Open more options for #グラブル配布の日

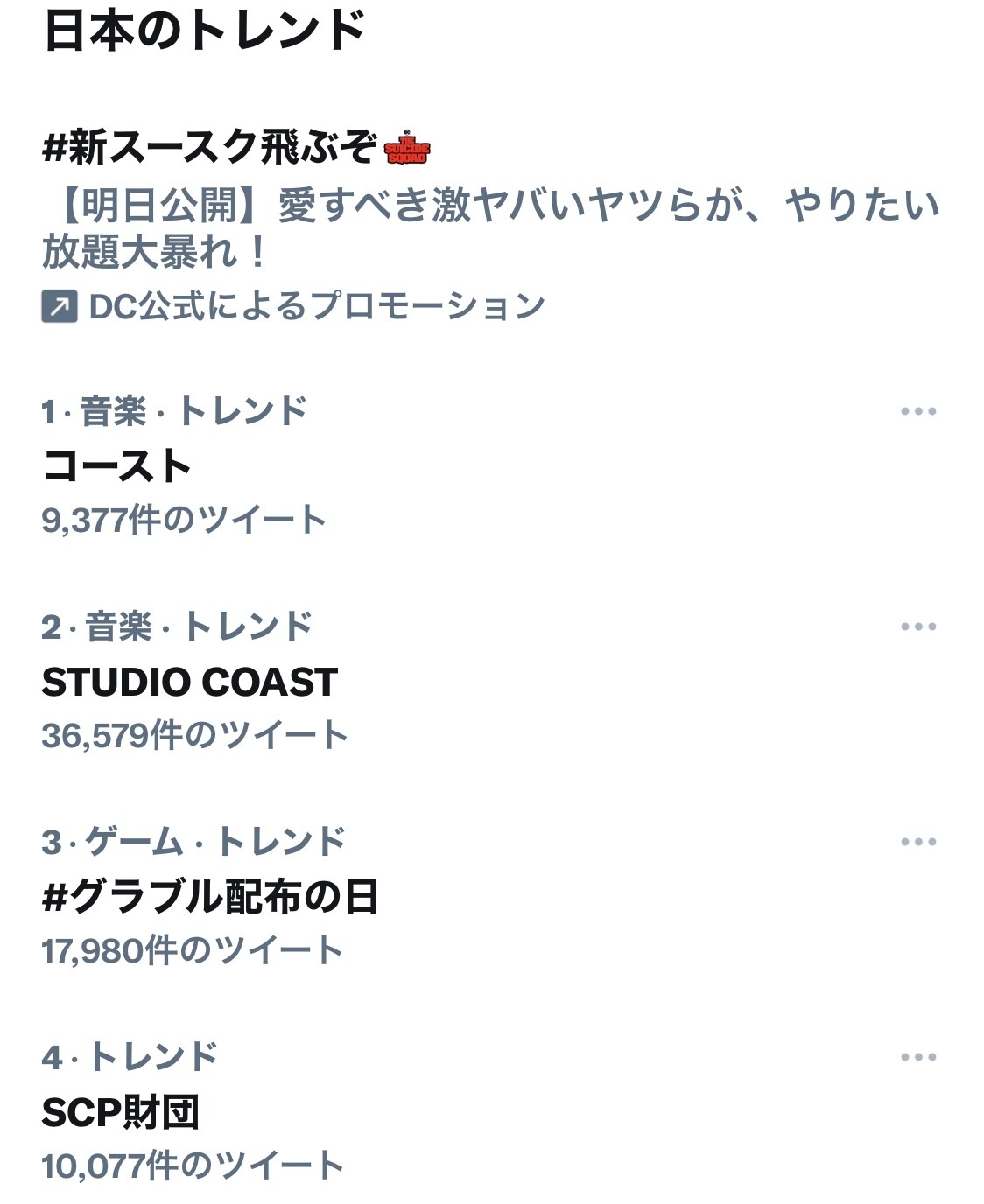click(x=918, y=842)
